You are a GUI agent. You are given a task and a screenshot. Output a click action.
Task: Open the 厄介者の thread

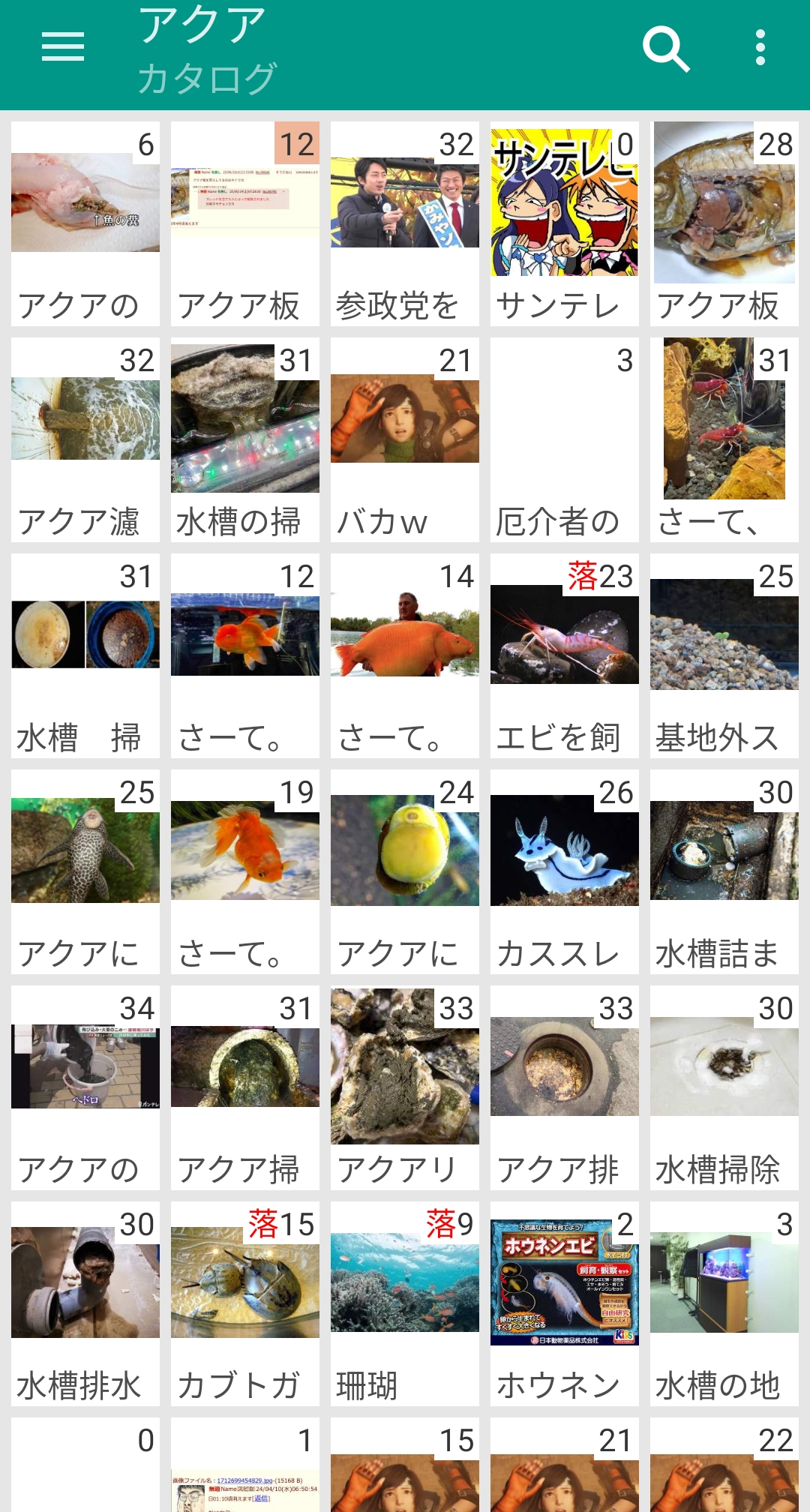click(x=564, y=439)
